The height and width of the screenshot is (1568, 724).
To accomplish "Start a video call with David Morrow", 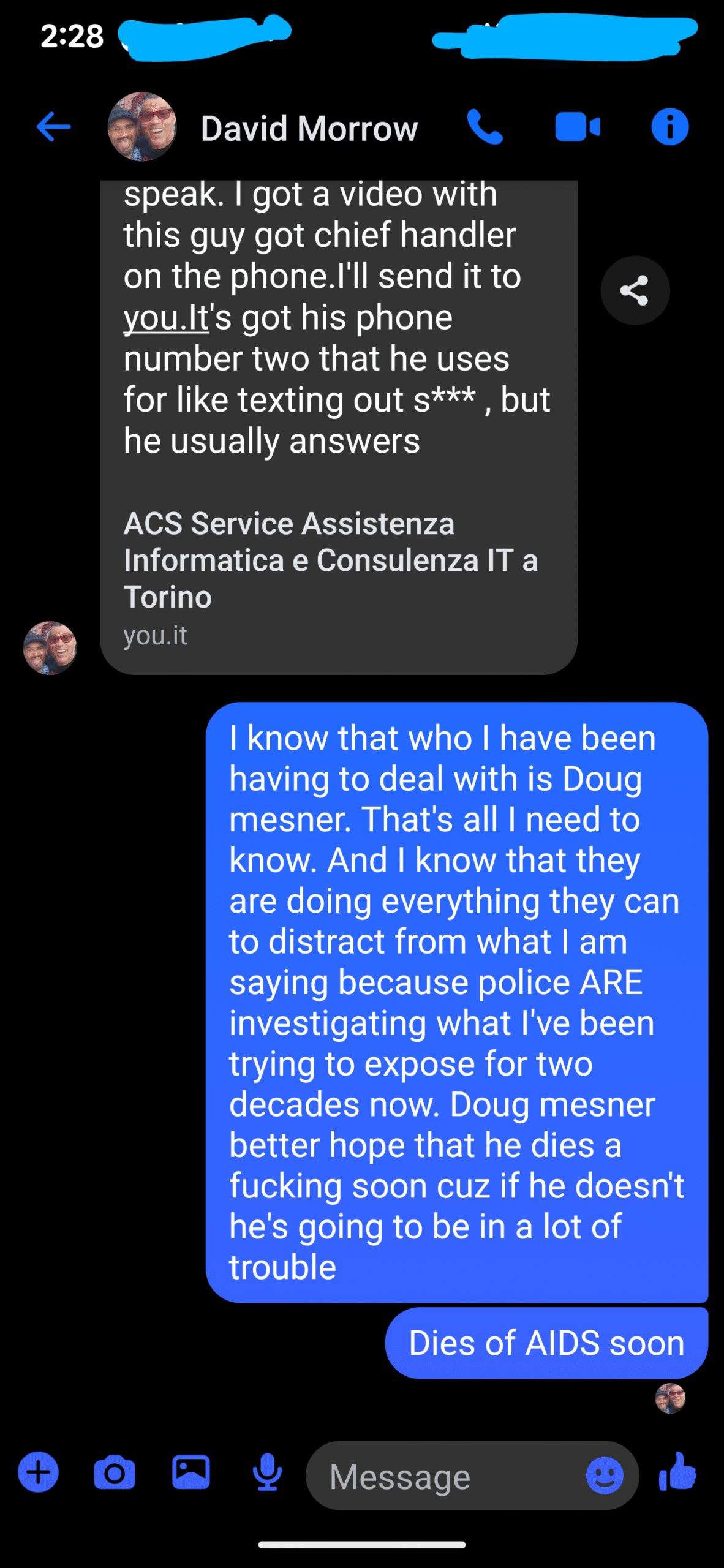I will [577, 127].
